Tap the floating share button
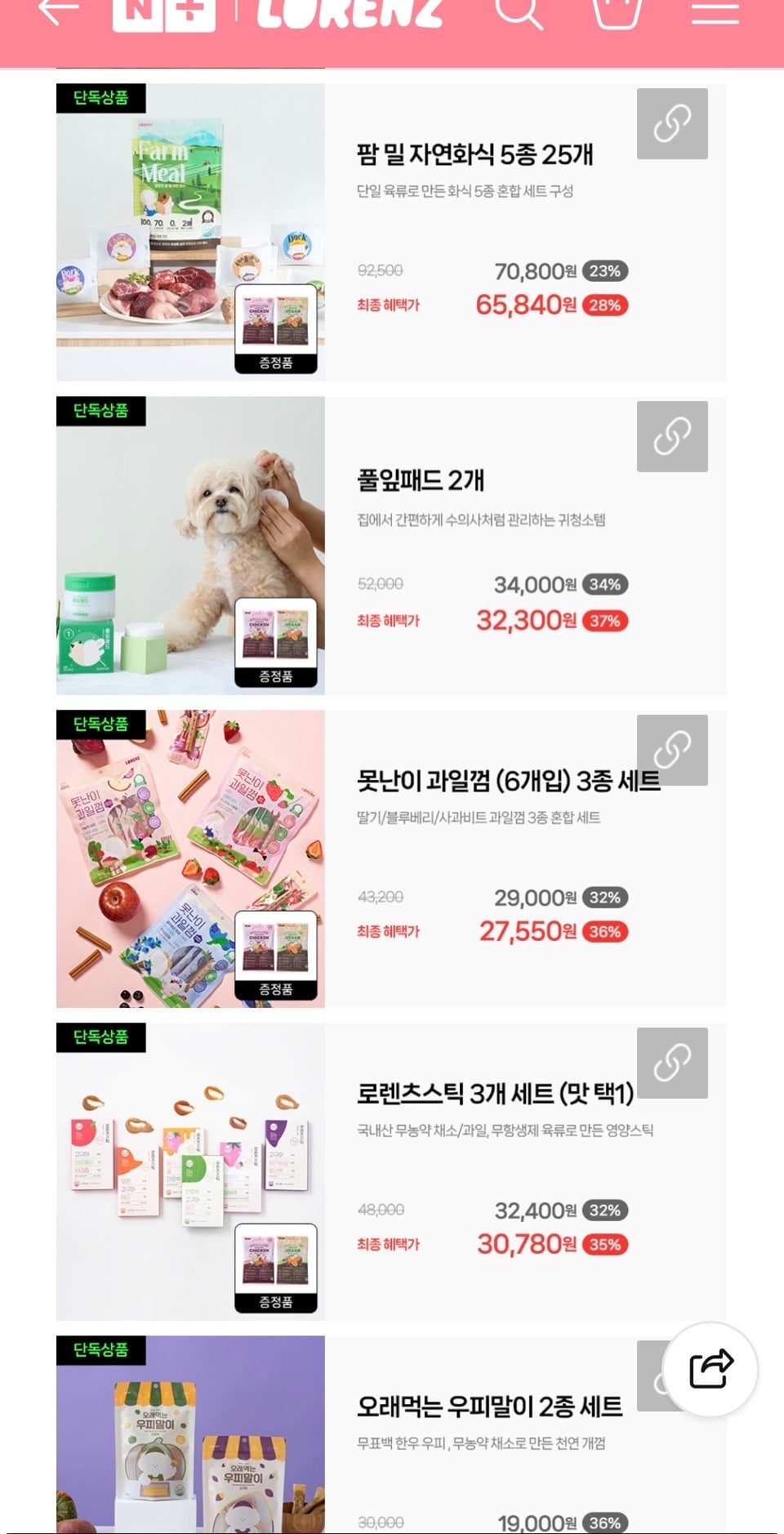Screen dimensions: 784x1534 (710, 1369)
